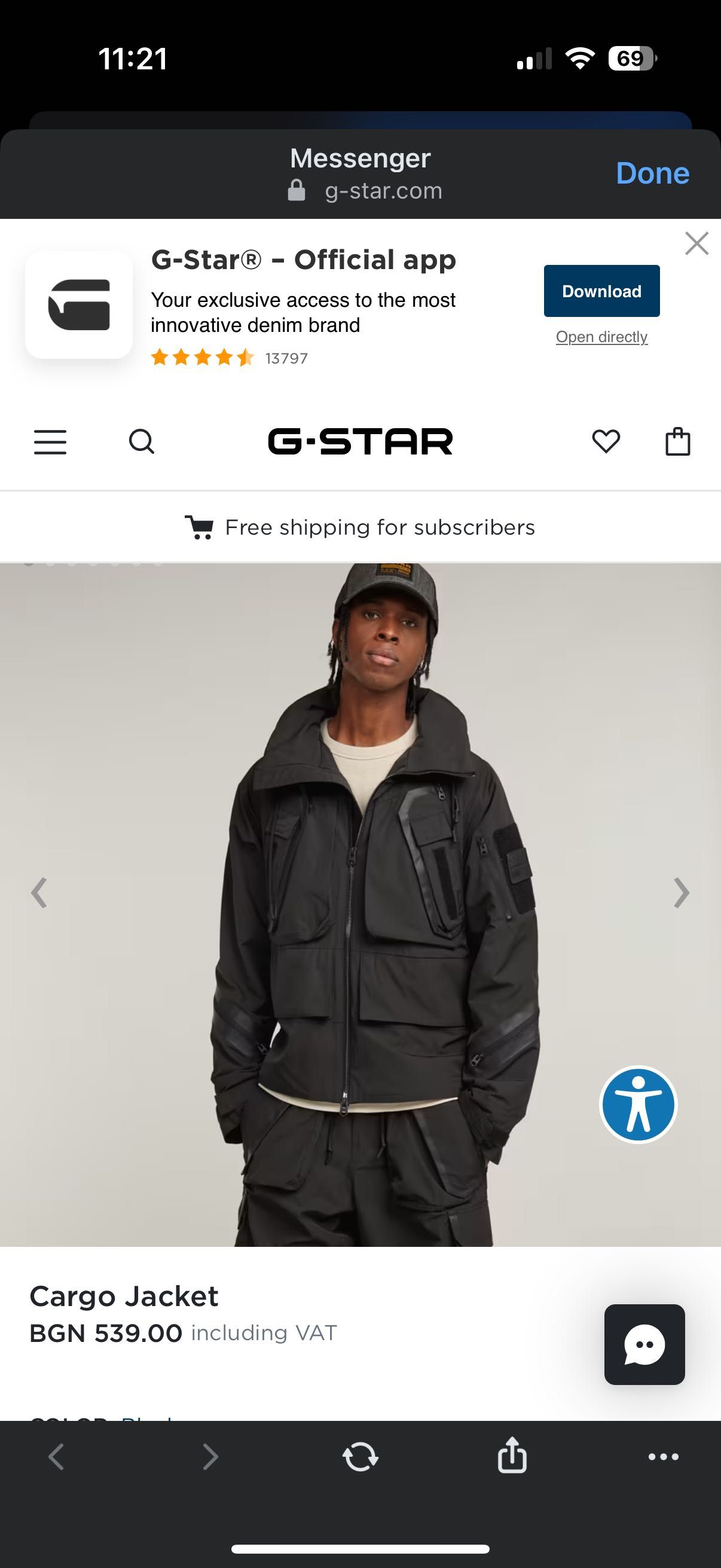Tap the Open directly link
721x1568 pixels.
(601, 337)
